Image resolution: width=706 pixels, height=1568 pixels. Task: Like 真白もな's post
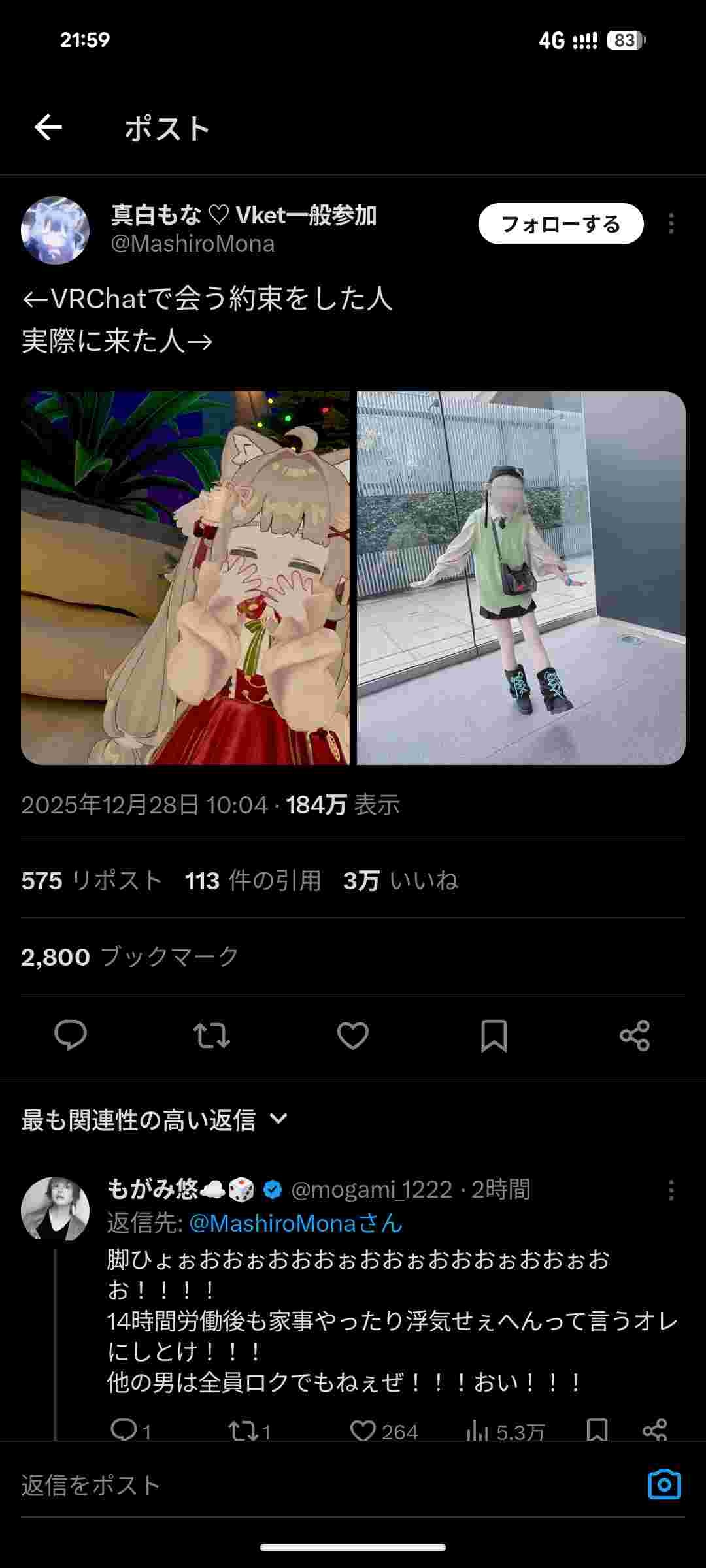[x=353, y=1035]
